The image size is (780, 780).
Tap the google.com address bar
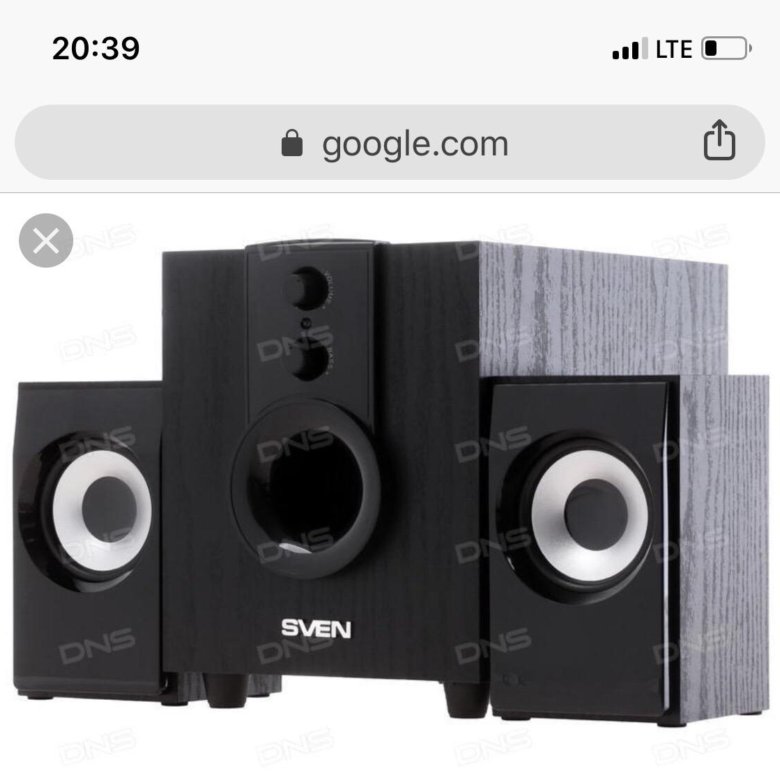[x=395, y=144]
